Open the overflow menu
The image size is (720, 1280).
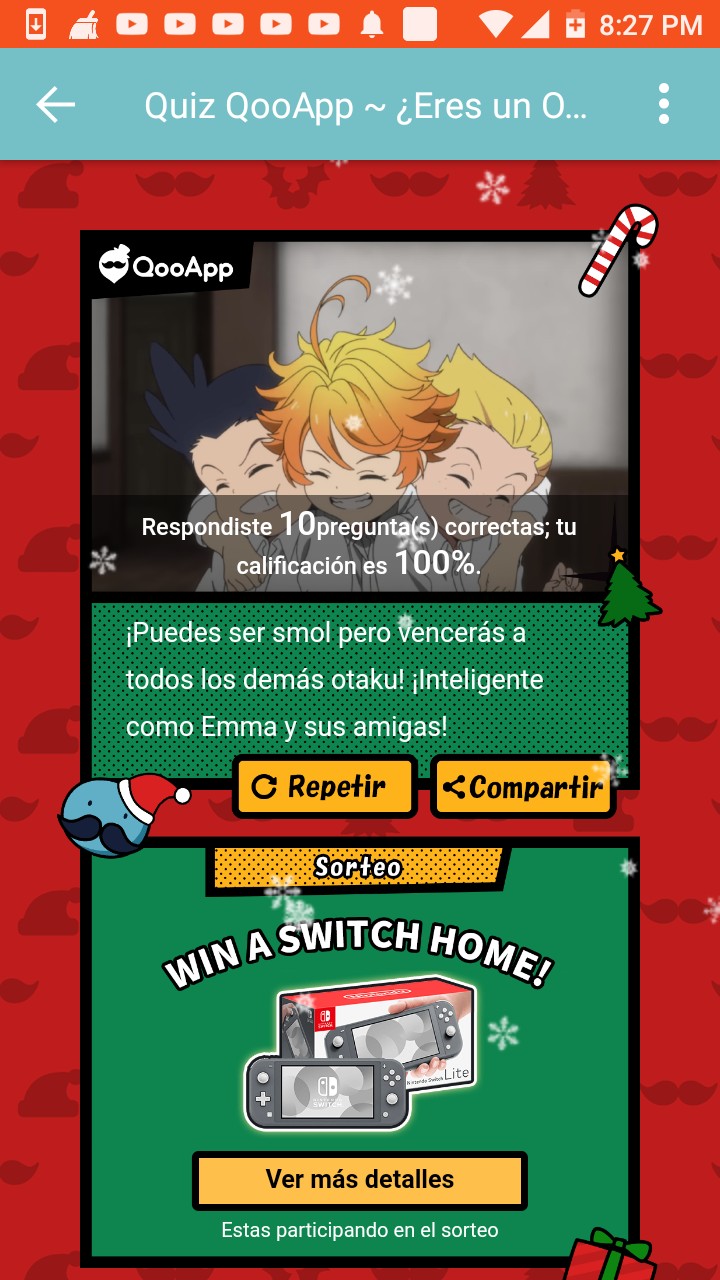click(x=663, y=104)
